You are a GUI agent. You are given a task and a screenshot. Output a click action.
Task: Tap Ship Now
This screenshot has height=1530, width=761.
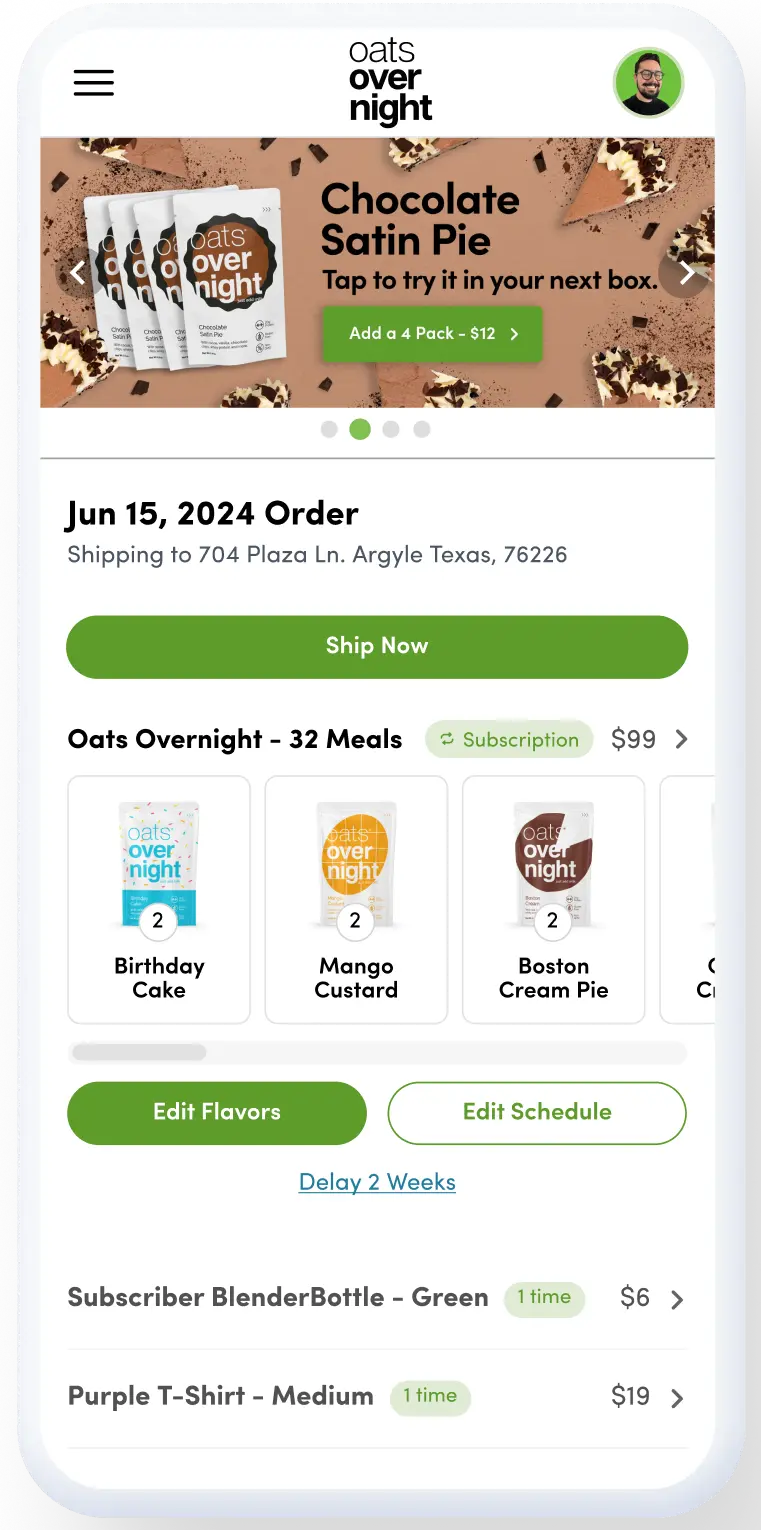pos(377,647)
